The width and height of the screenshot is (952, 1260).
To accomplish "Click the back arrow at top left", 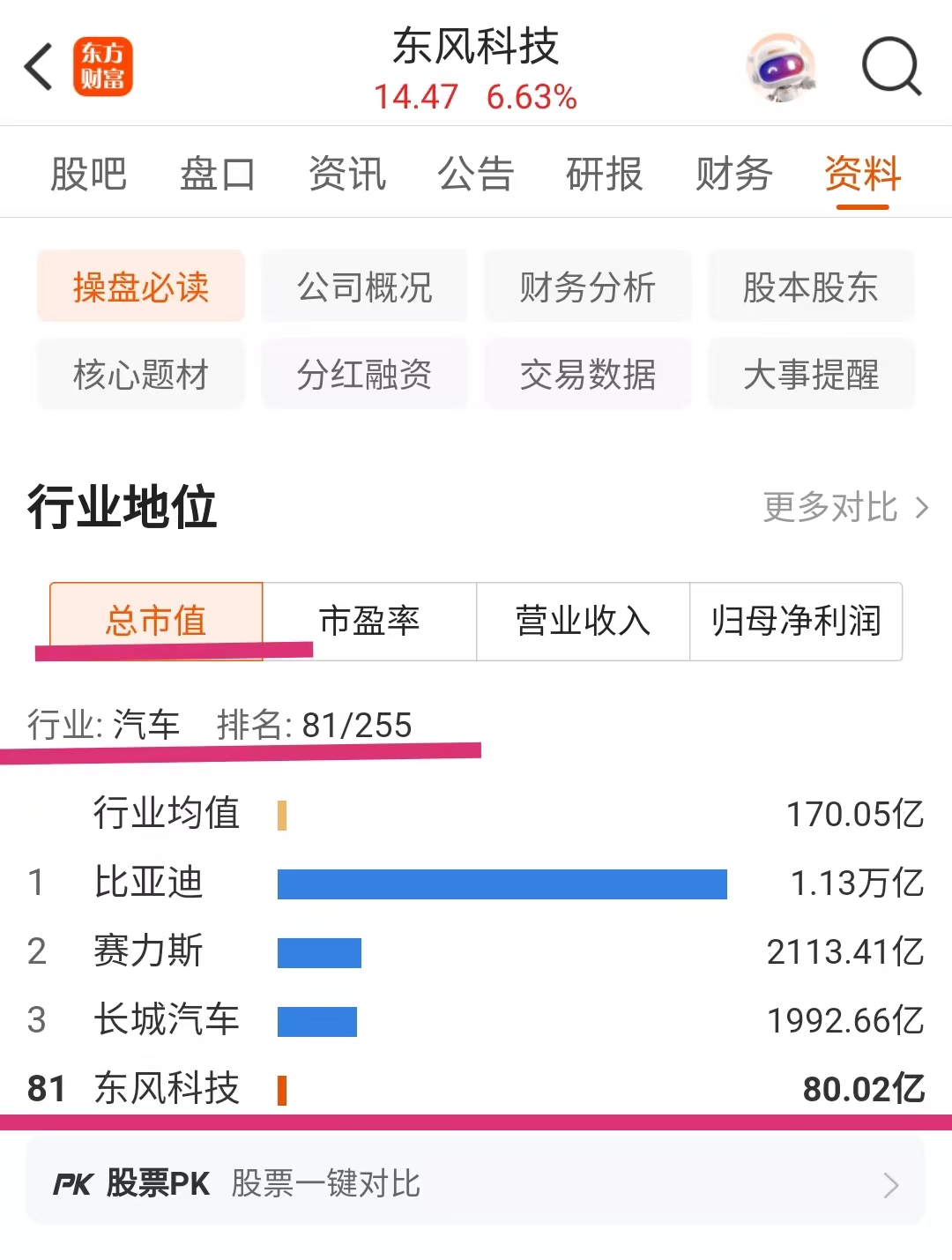I will coord(37,66).
